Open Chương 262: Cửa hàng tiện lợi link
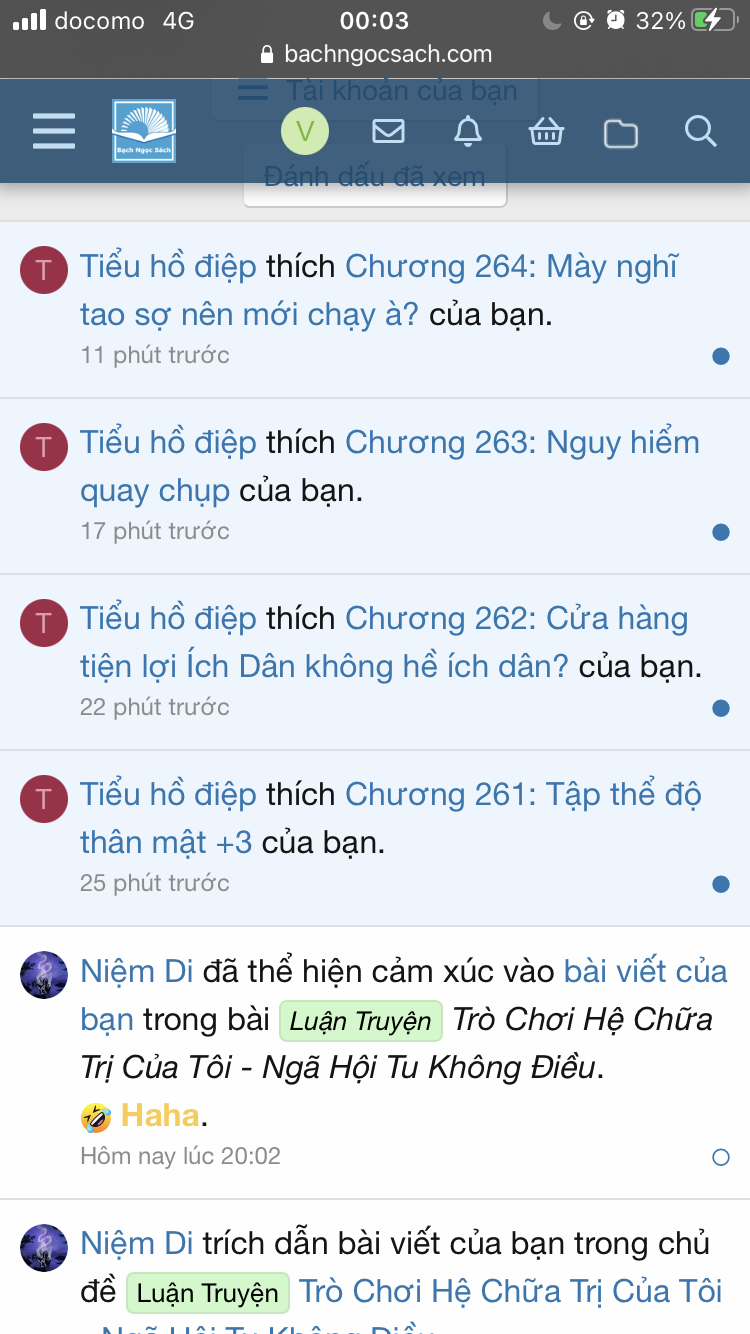Viewport: 750px width, 1334px height. (516, 619)
